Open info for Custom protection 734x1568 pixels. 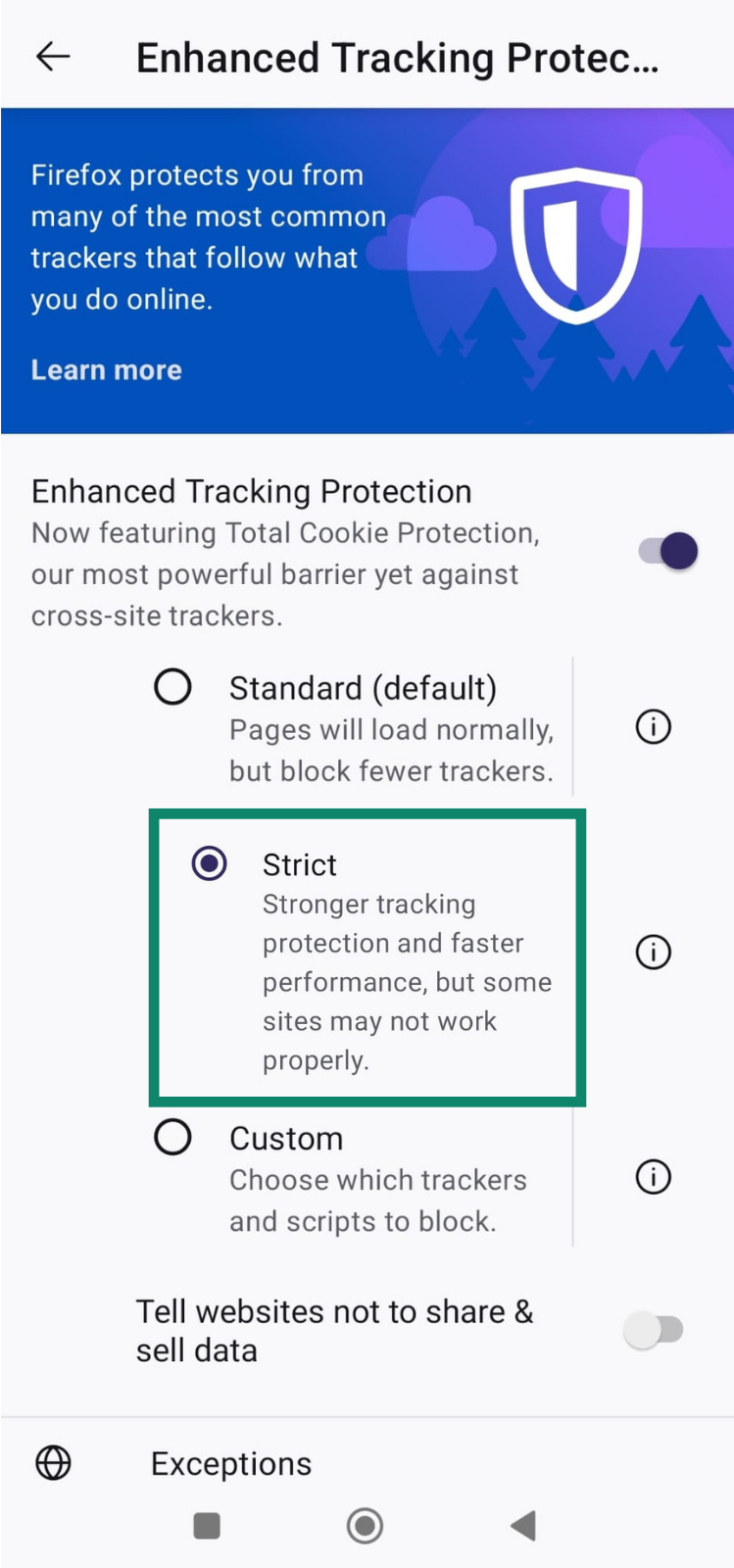tap(654, 1176)
